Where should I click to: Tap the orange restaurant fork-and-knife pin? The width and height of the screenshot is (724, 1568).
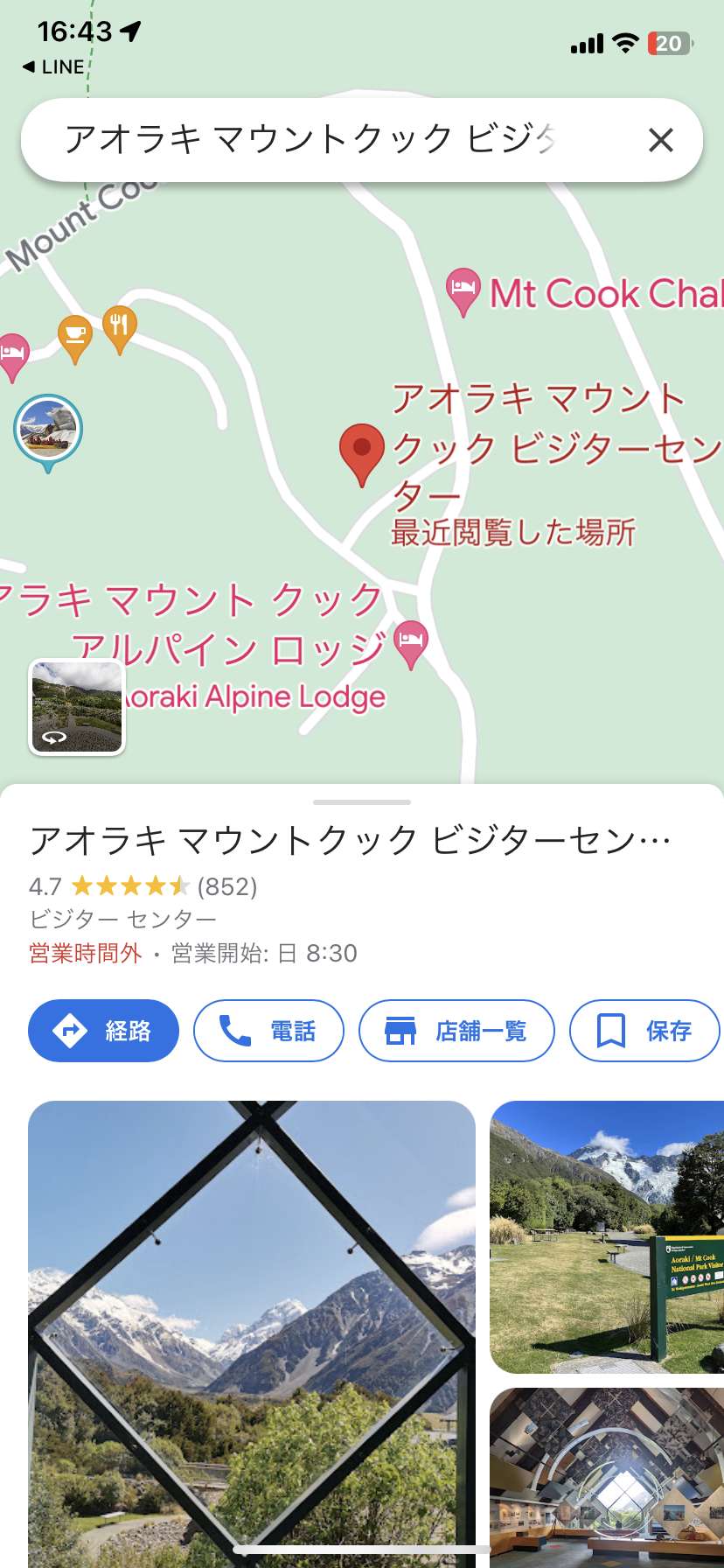tap(120, 330)
